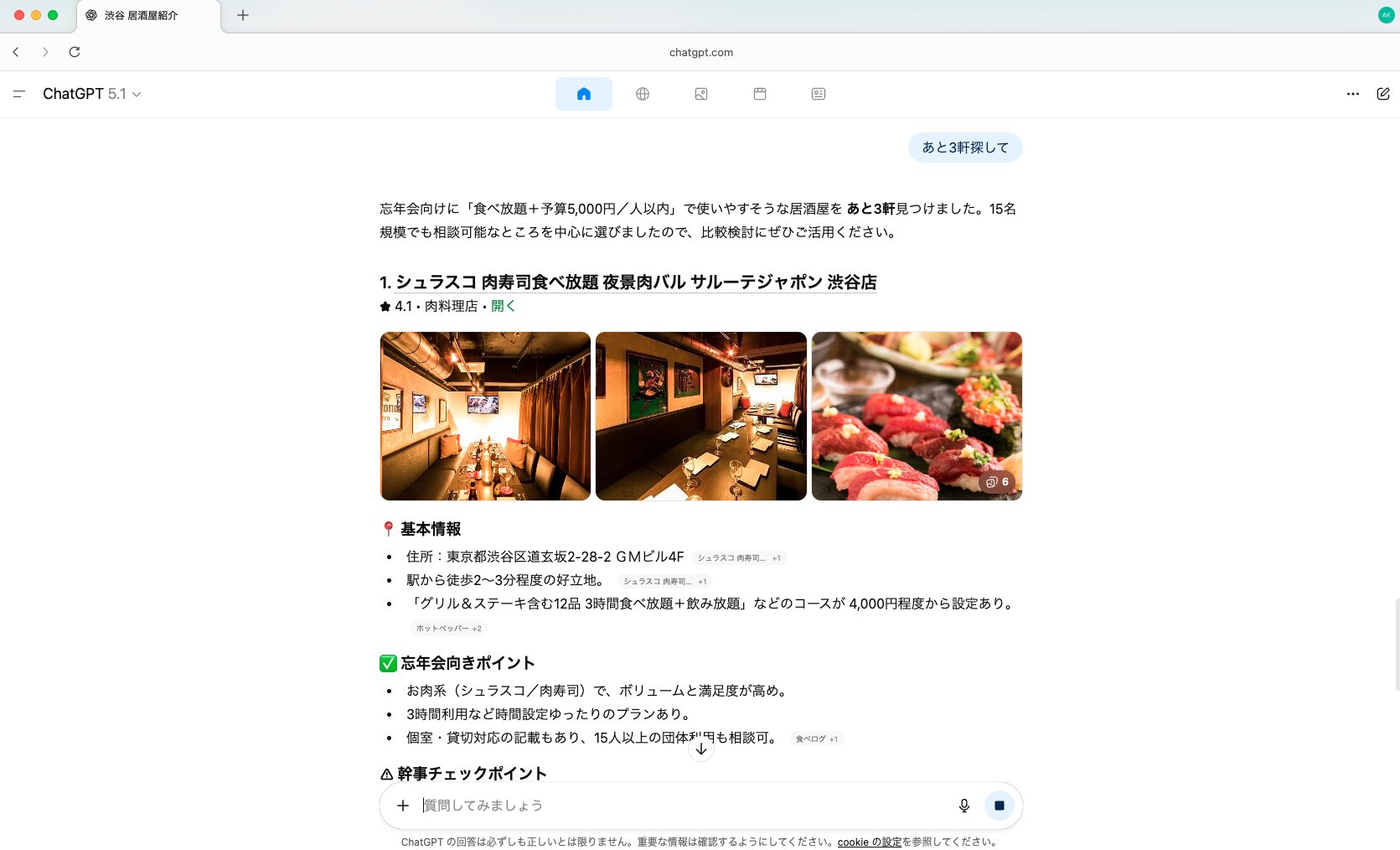Open the ホットペッパー +2 source chip
Viewport: 1400px width, 850px height.
[x=448, y=628]
